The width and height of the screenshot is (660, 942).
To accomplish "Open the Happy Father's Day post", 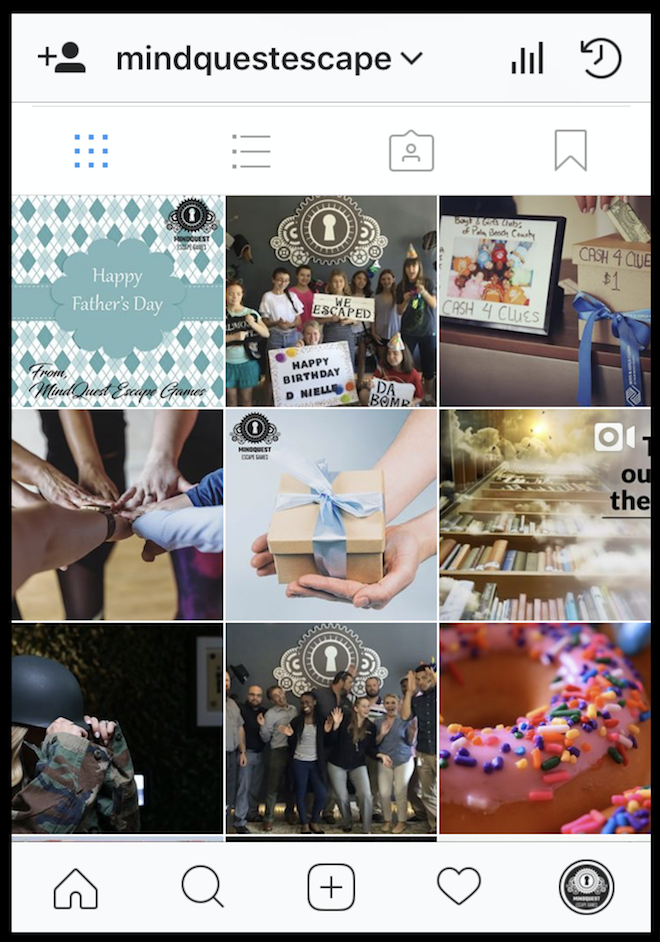I will pyautogui.click(x=118, y=301).
